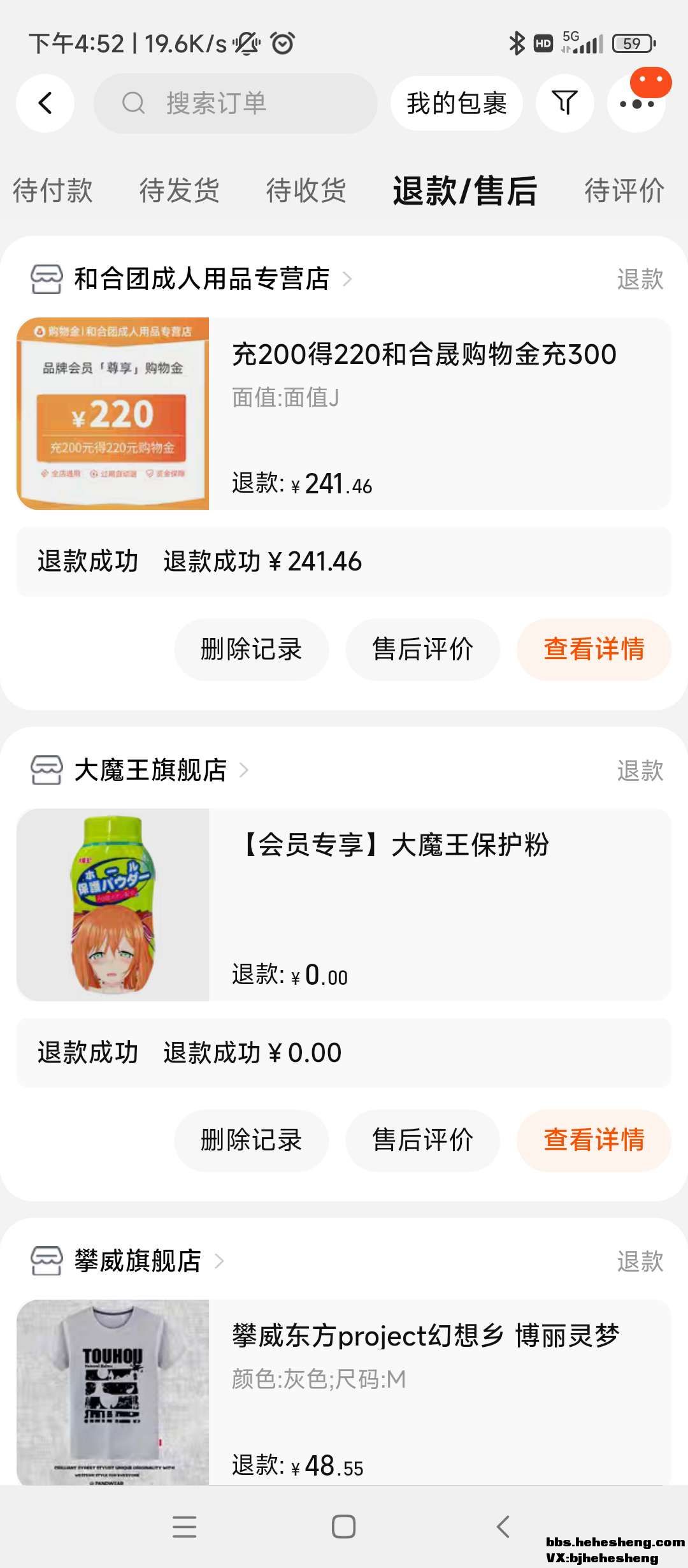The width and height of the screenshot is (688, 1568).
Task: Tap 删除记录 for the 大魔王 refund
Action: click(x=251, y=1140)
